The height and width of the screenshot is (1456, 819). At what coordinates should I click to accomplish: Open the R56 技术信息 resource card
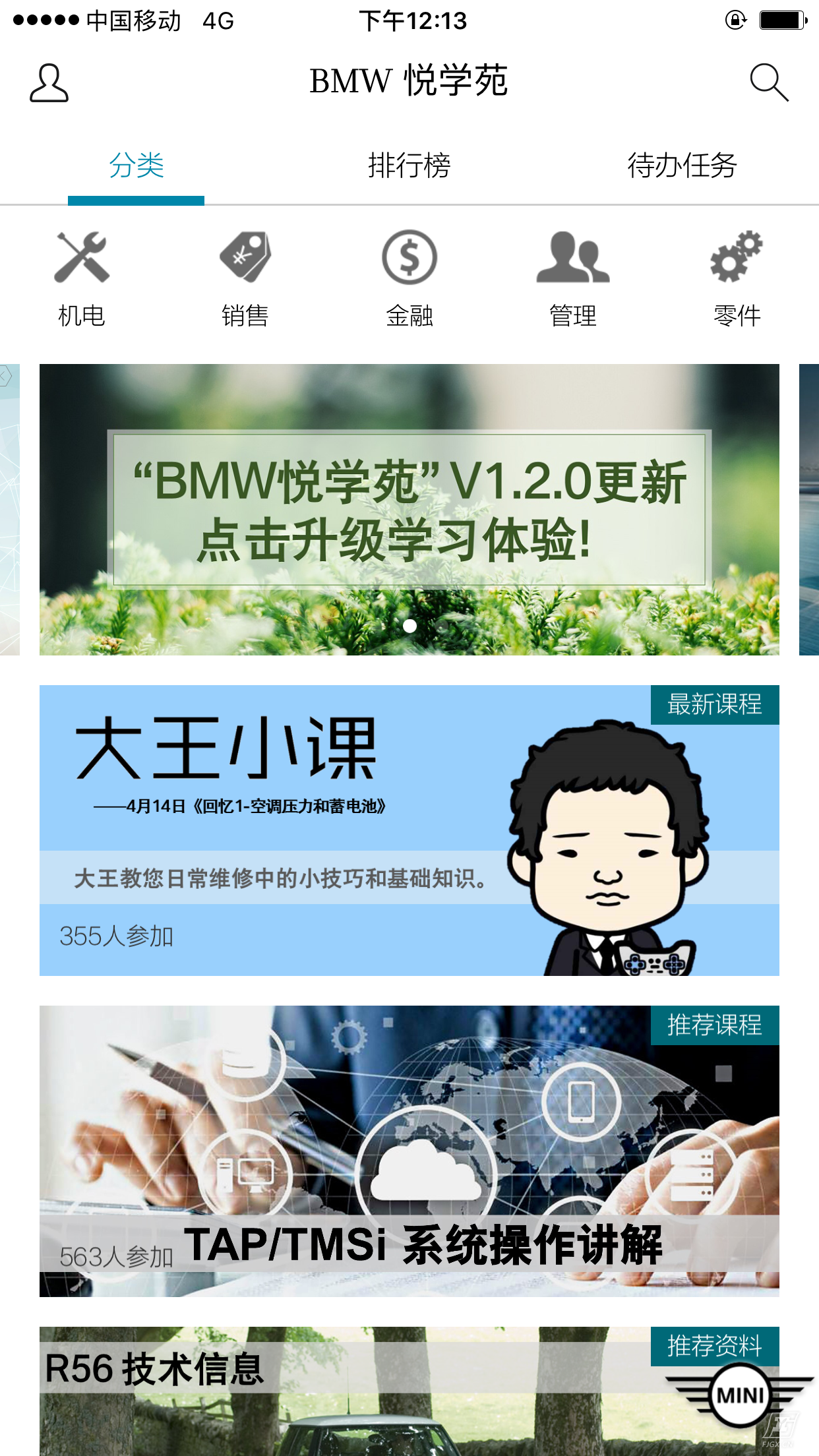(409, 1391)
